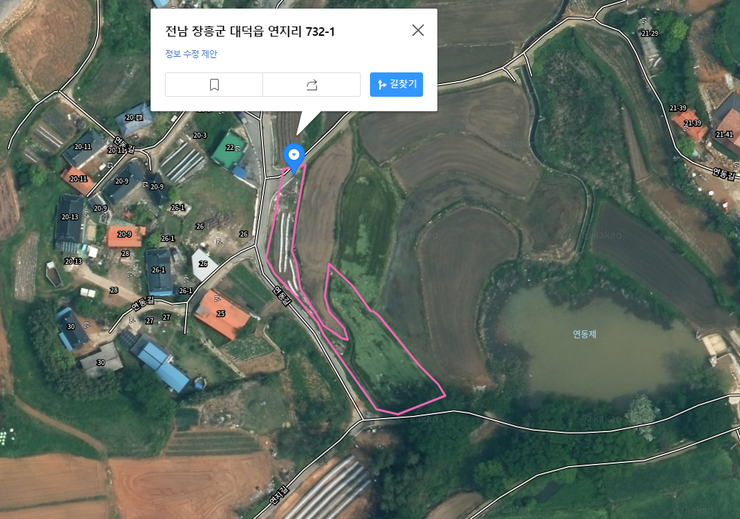Close the address info popup
Image resolution: width=740 pixels, height=519 pixels.
pos(418,30)
